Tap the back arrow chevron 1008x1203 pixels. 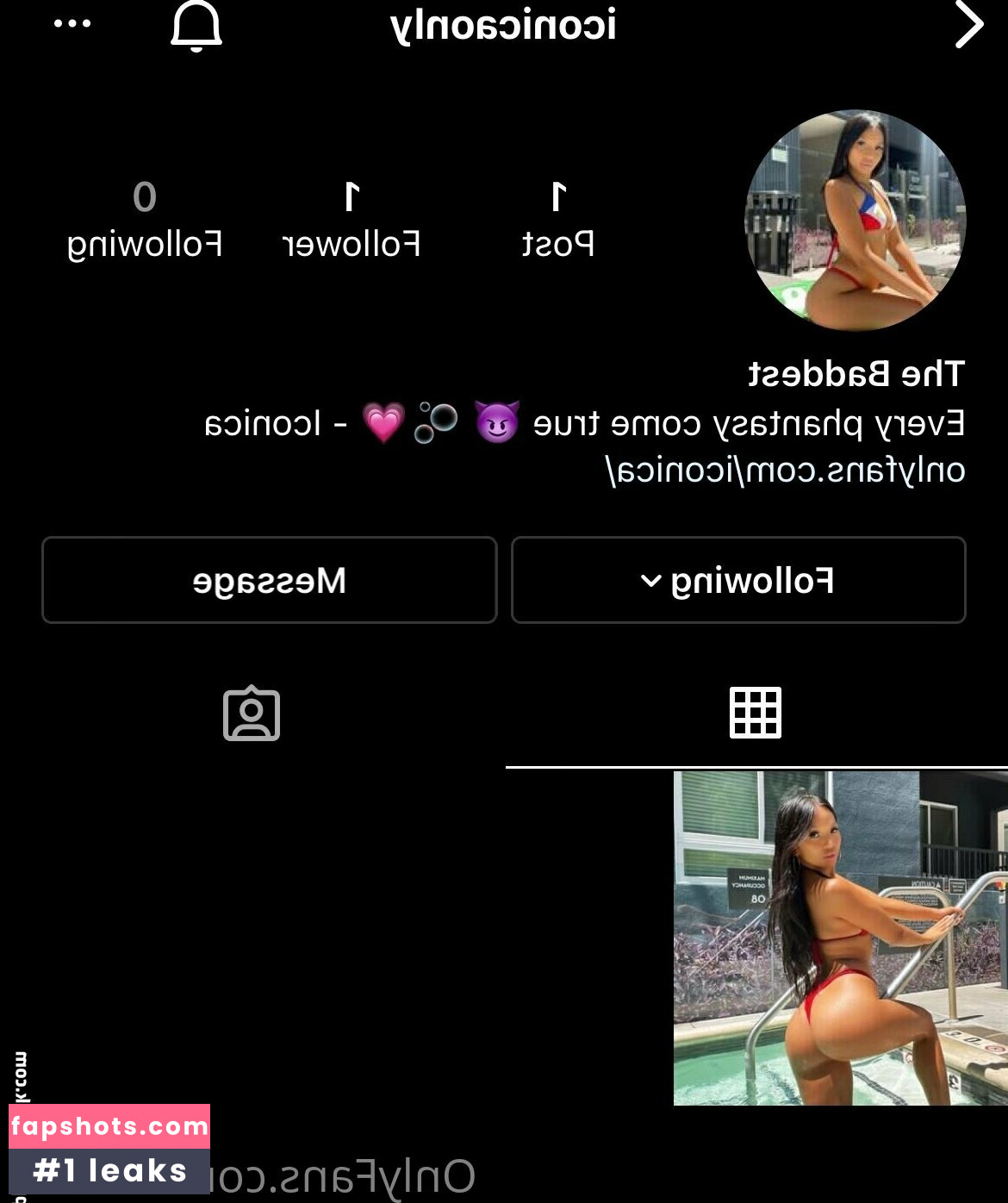click(x=969, y=24)
